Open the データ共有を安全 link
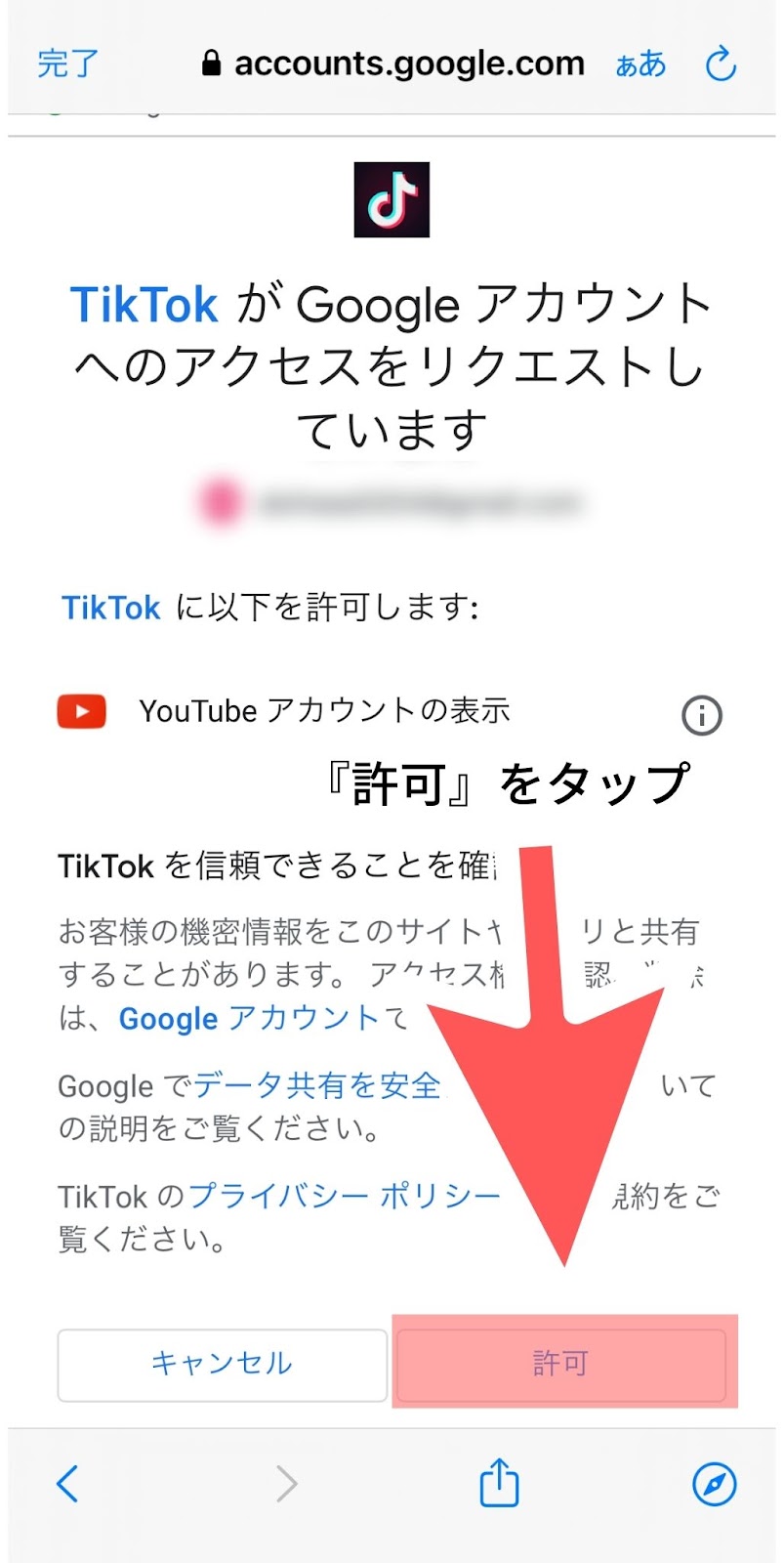This screenshot has width=784, height=1563. (316, 1085)
